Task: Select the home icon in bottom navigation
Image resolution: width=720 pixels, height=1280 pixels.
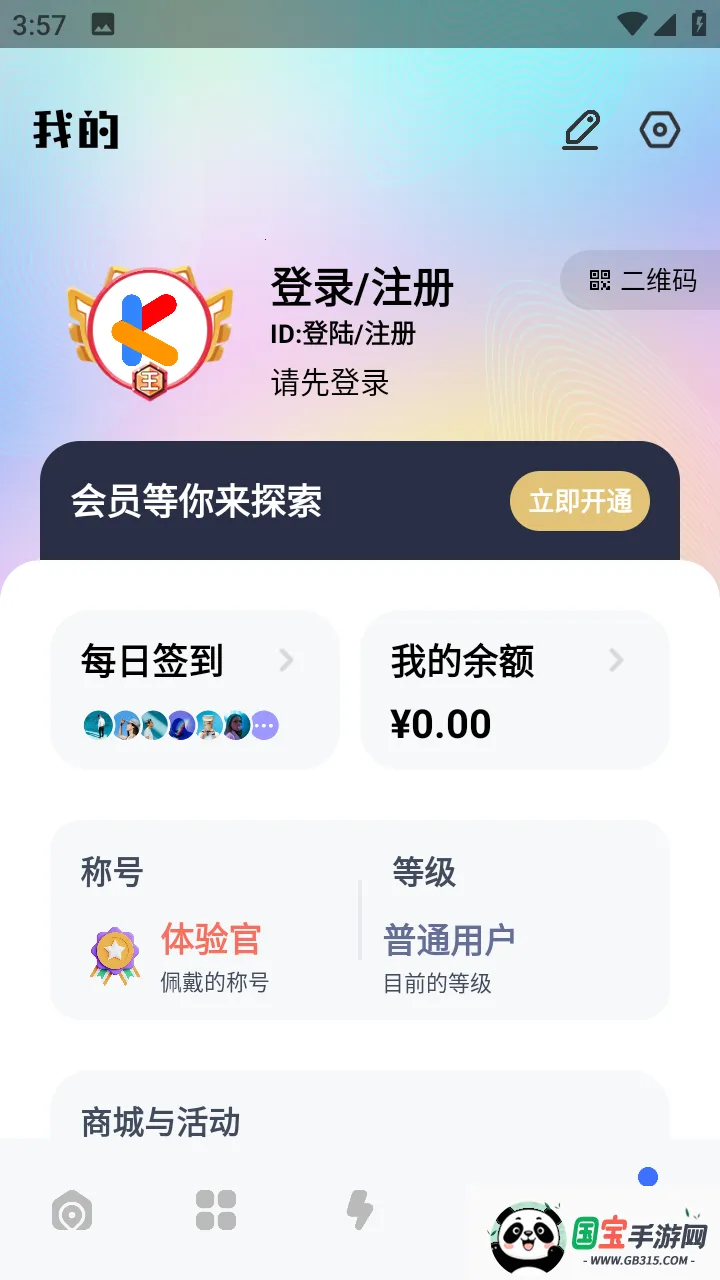Action: (x=70, y=1211)
